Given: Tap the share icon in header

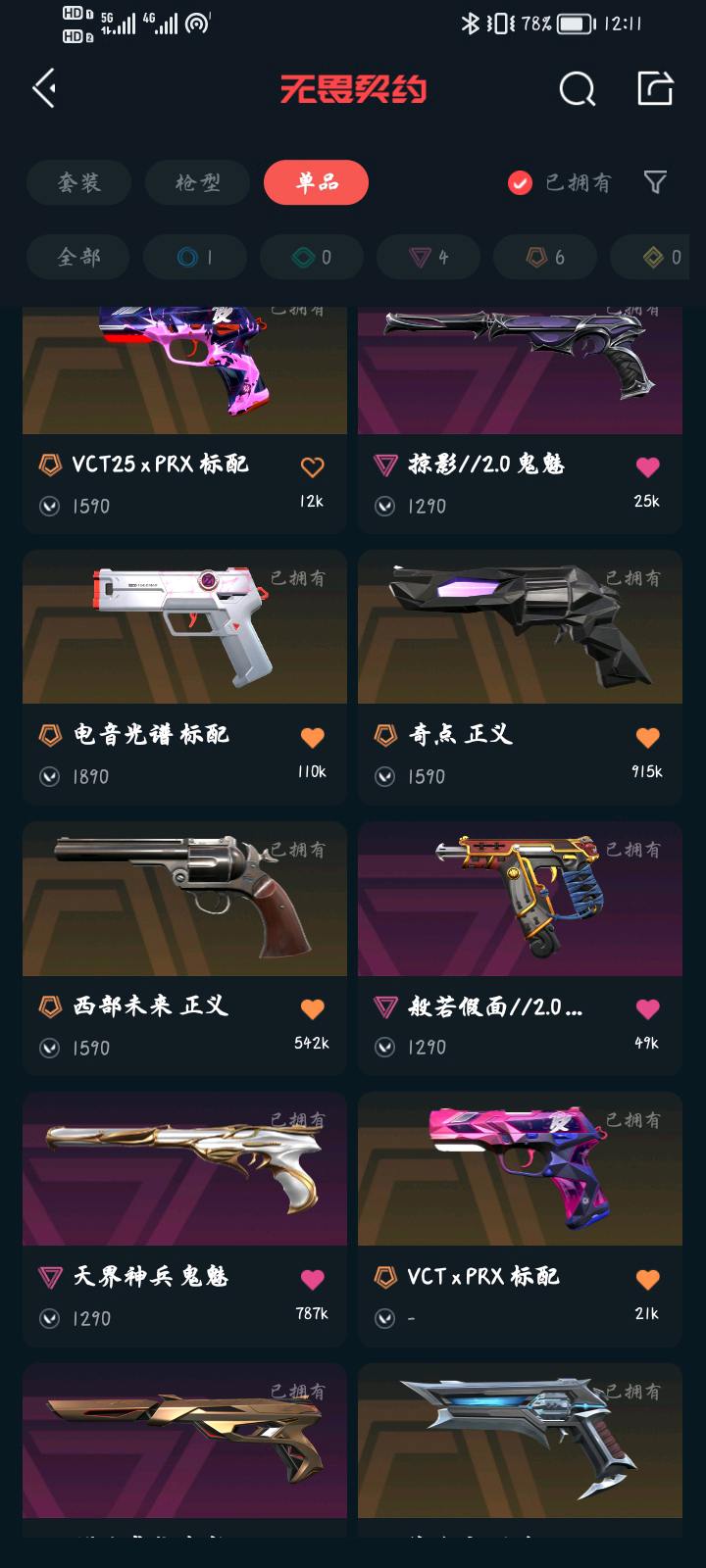Looking at the screenshot, I should coord(655,89).
